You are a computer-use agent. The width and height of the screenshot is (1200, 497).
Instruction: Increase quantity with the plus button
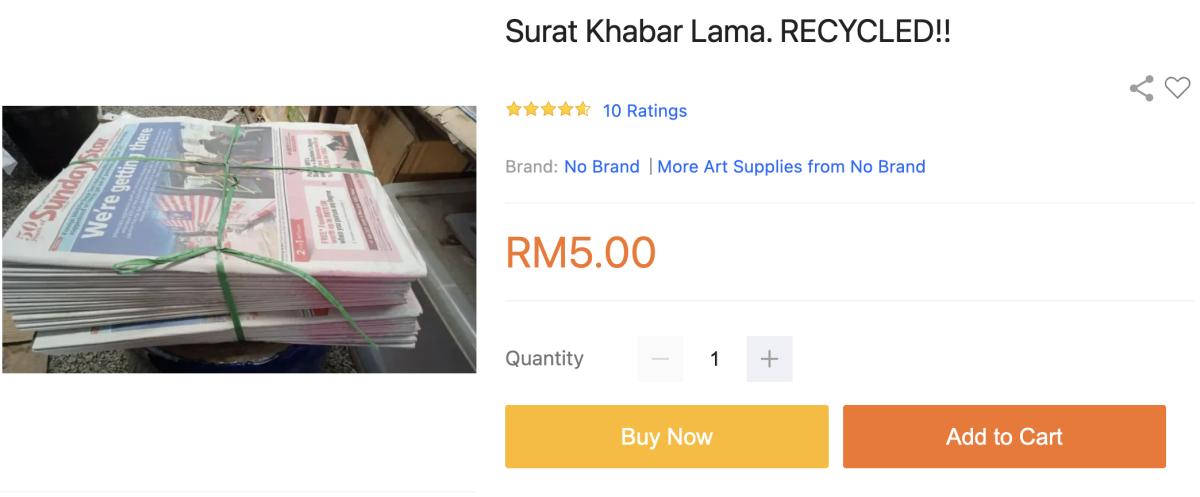click(769, 359)
